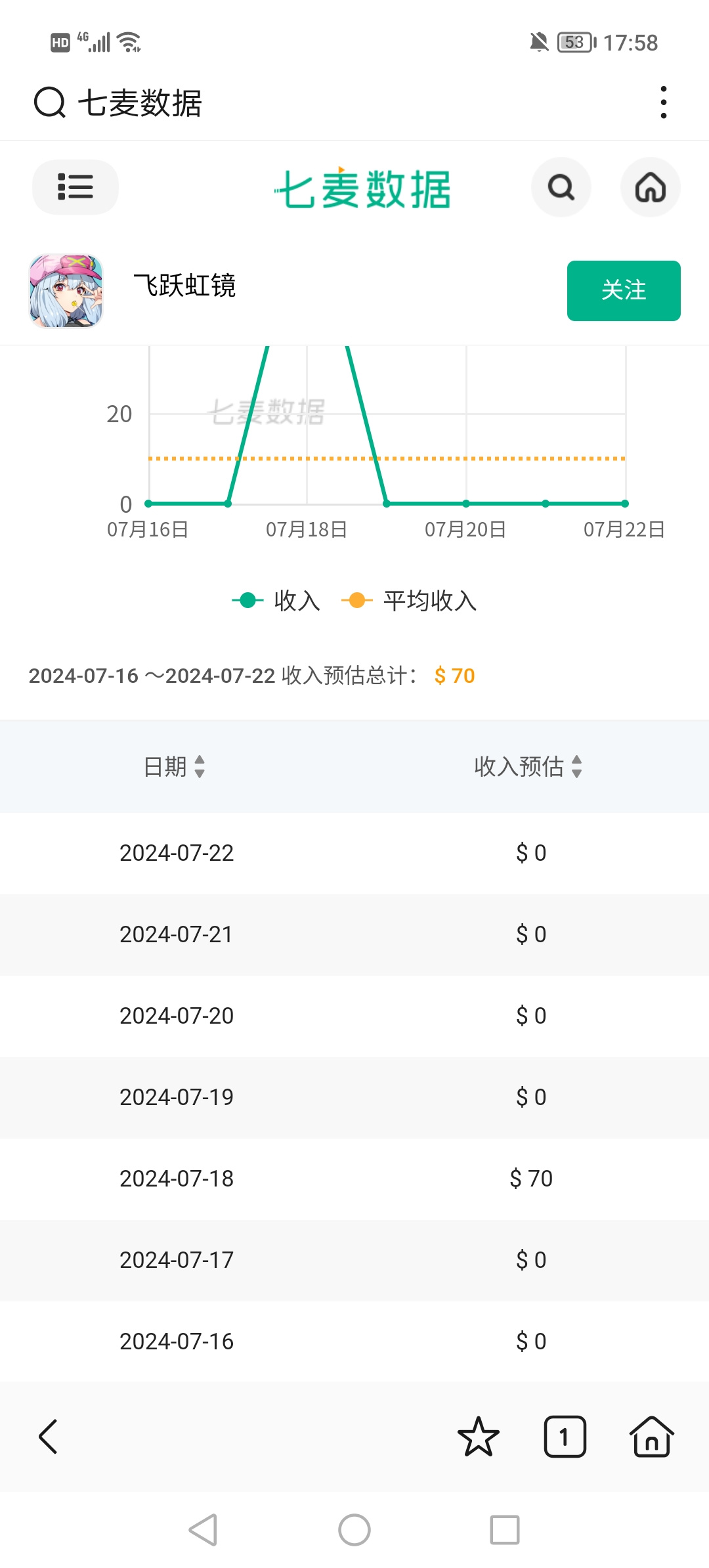This screenshot has width=709, height=1568.
Task: Tap the 七麦数据 address search bar
Action: 328,103
